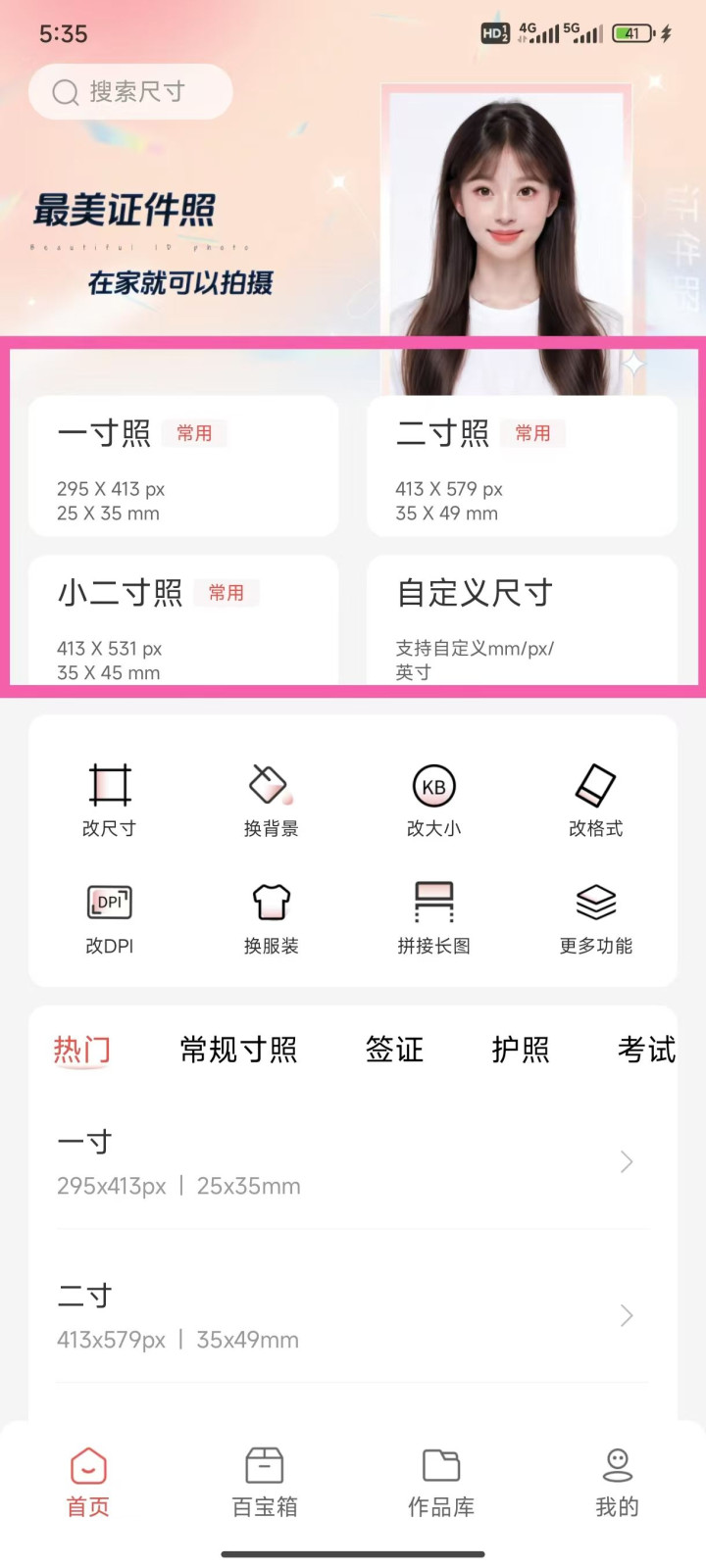Switch to the 护照 tab

coord(520,1050)
